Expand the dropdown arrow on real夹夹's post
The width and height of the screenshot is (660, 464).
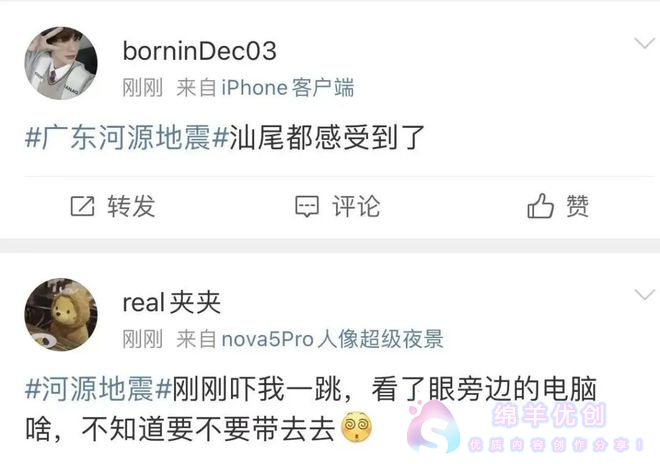pyautogui.click(x=644, y=294)
